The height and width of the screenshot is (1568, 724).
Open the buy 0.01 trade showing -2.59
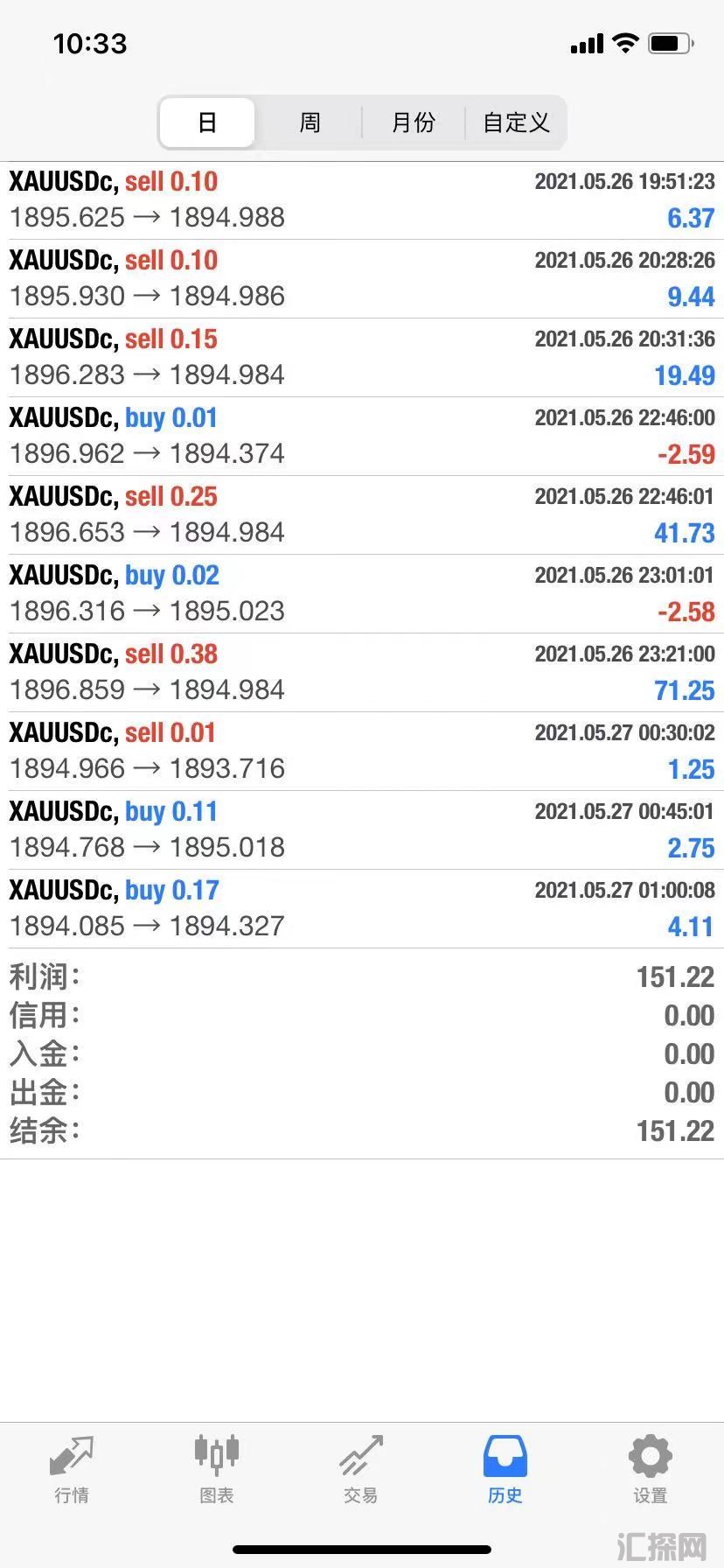[x=362, y=437]
